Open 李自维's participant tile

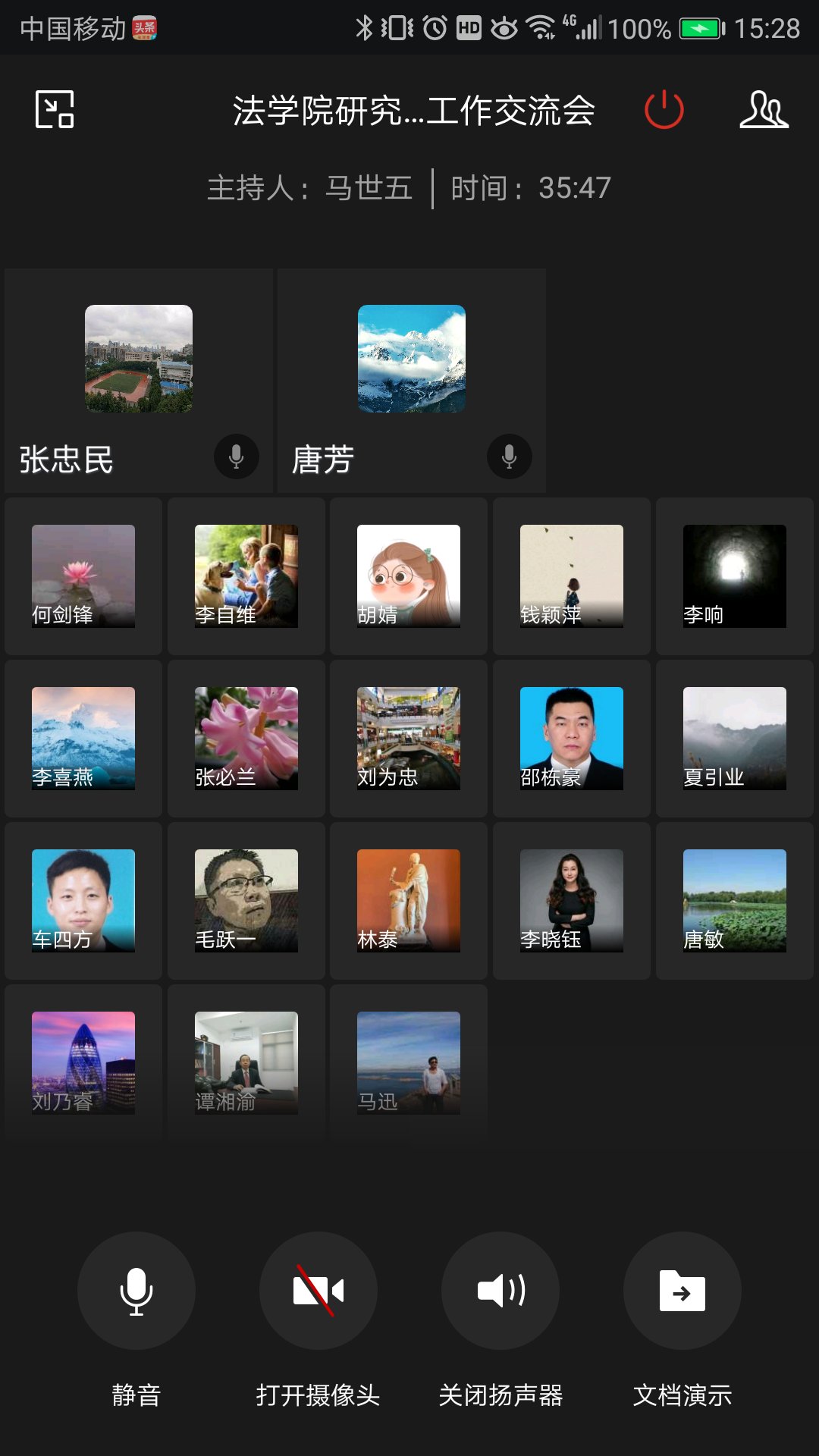[x=246, y=576]
